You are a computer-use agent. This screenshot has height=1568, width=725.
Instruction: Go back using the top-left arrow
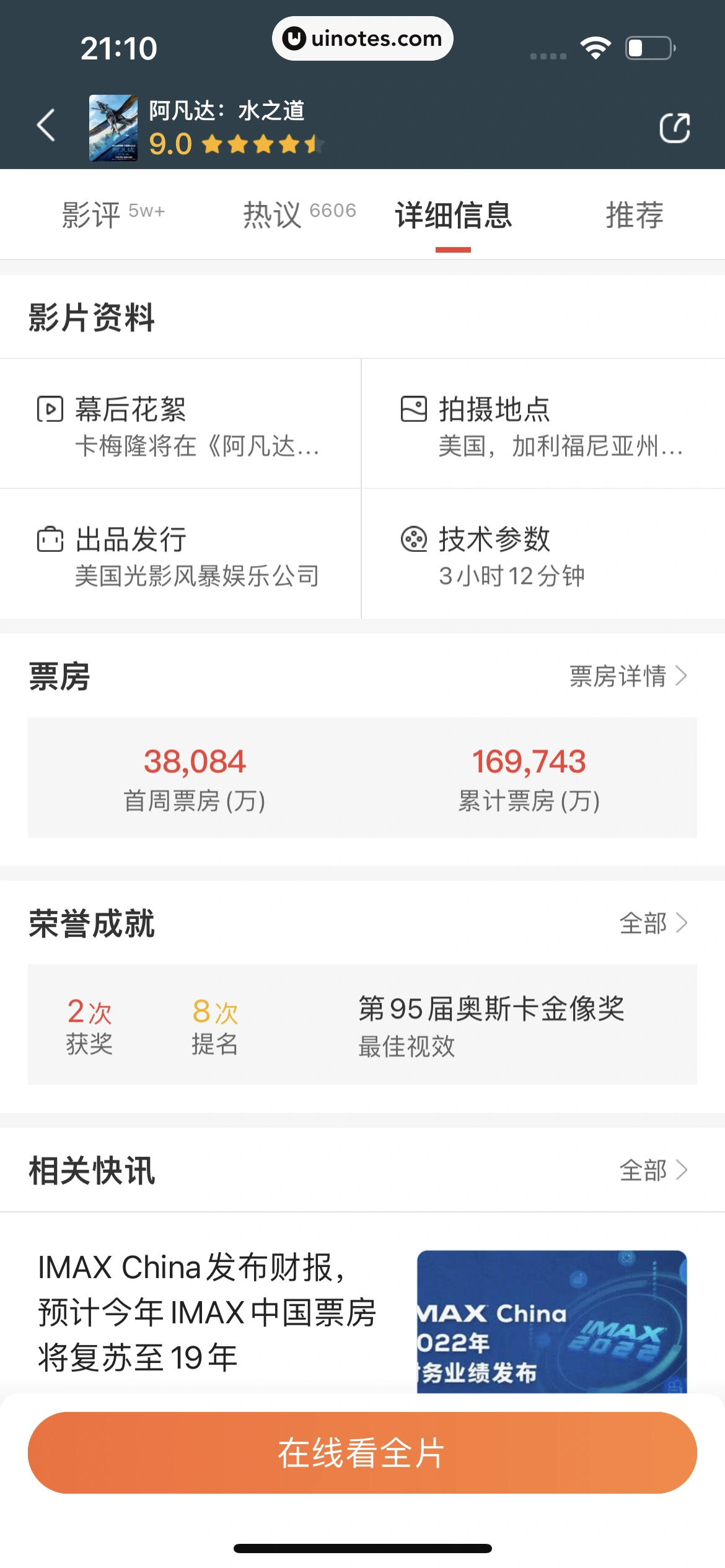click(46, 126)
